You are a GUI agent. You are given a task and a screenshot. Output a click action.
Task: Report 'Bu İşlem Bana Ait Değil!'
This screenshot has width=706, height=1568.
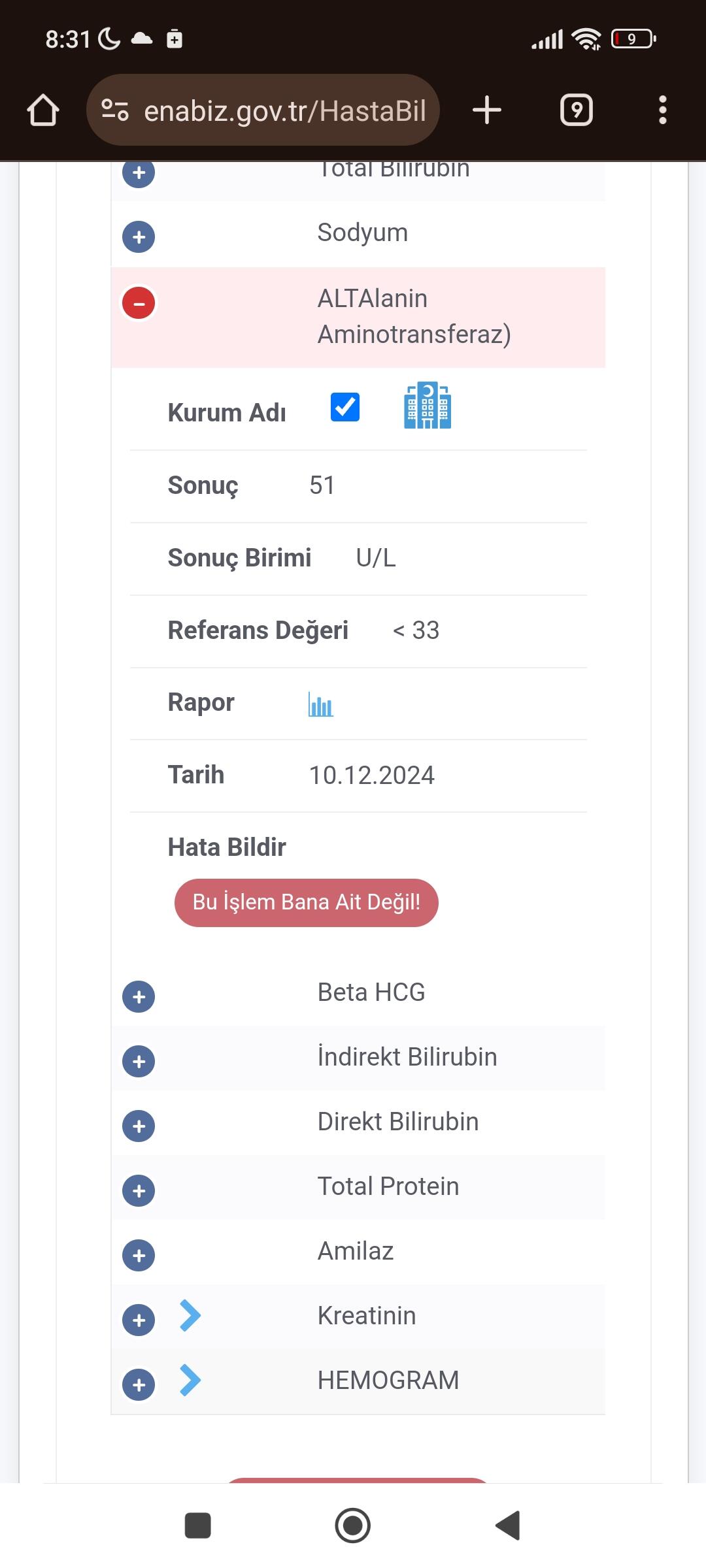306,902
